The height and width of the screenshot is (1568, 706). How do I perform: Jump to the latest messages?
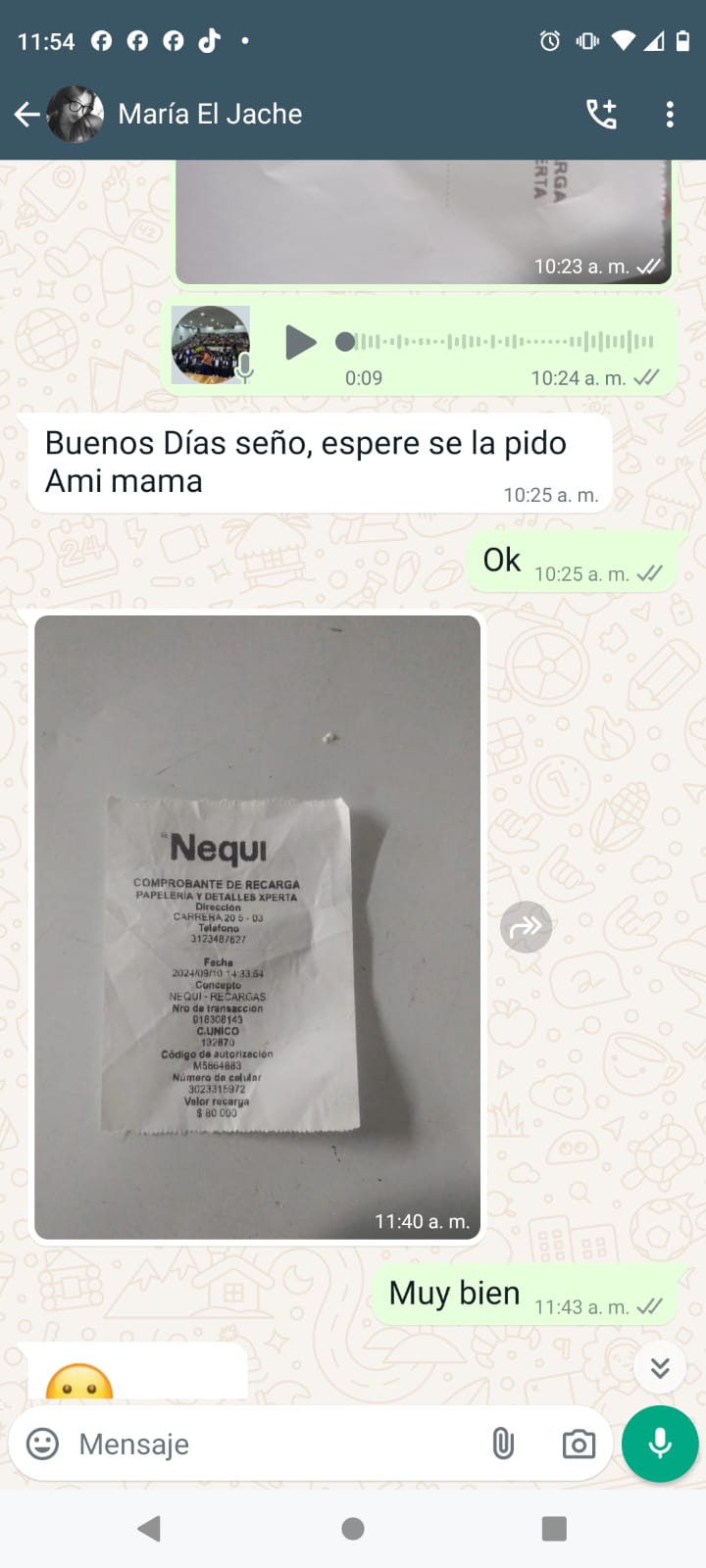point(660,1367)
